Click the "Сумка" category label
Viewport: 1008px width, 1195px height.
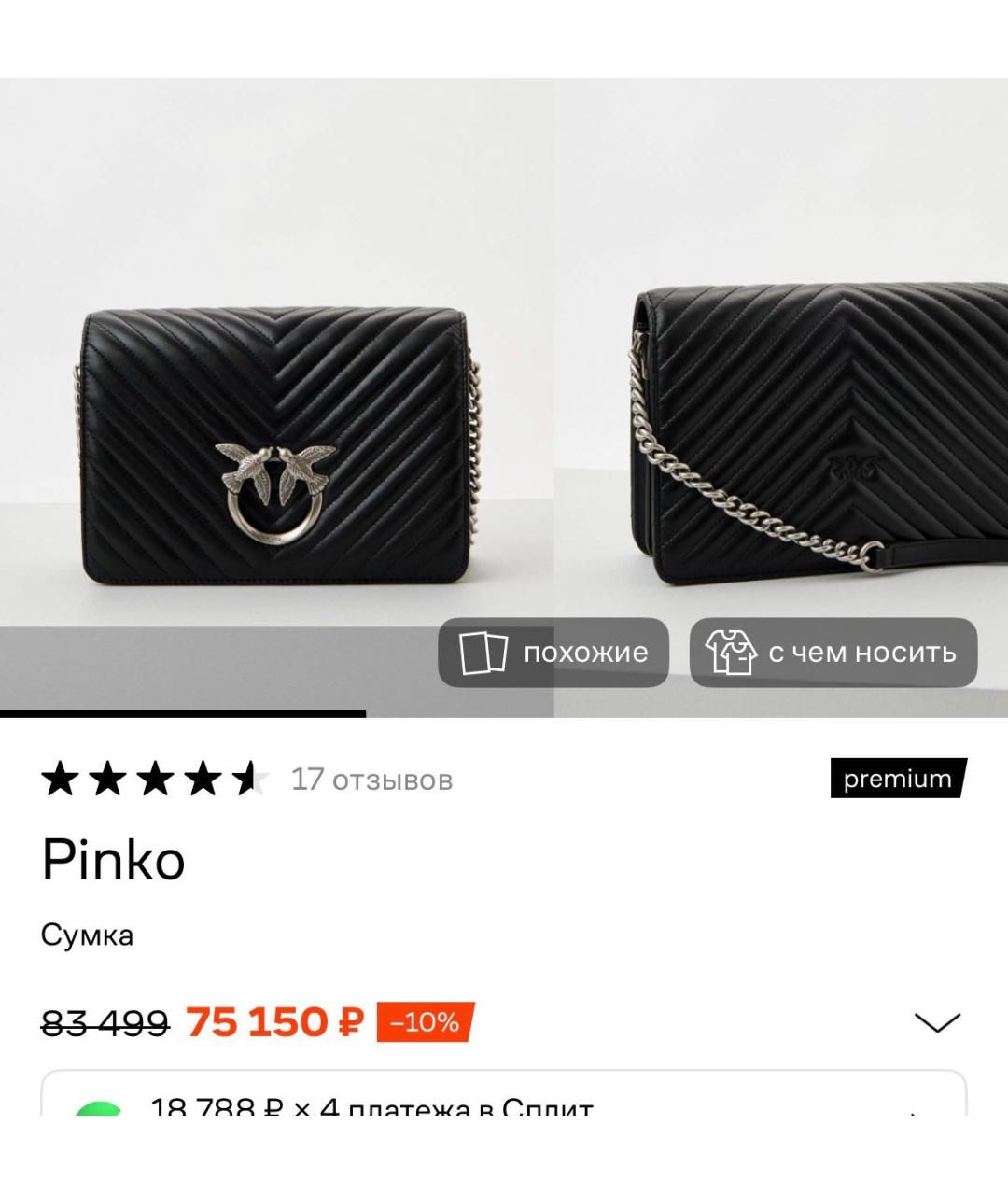[89, 933]
